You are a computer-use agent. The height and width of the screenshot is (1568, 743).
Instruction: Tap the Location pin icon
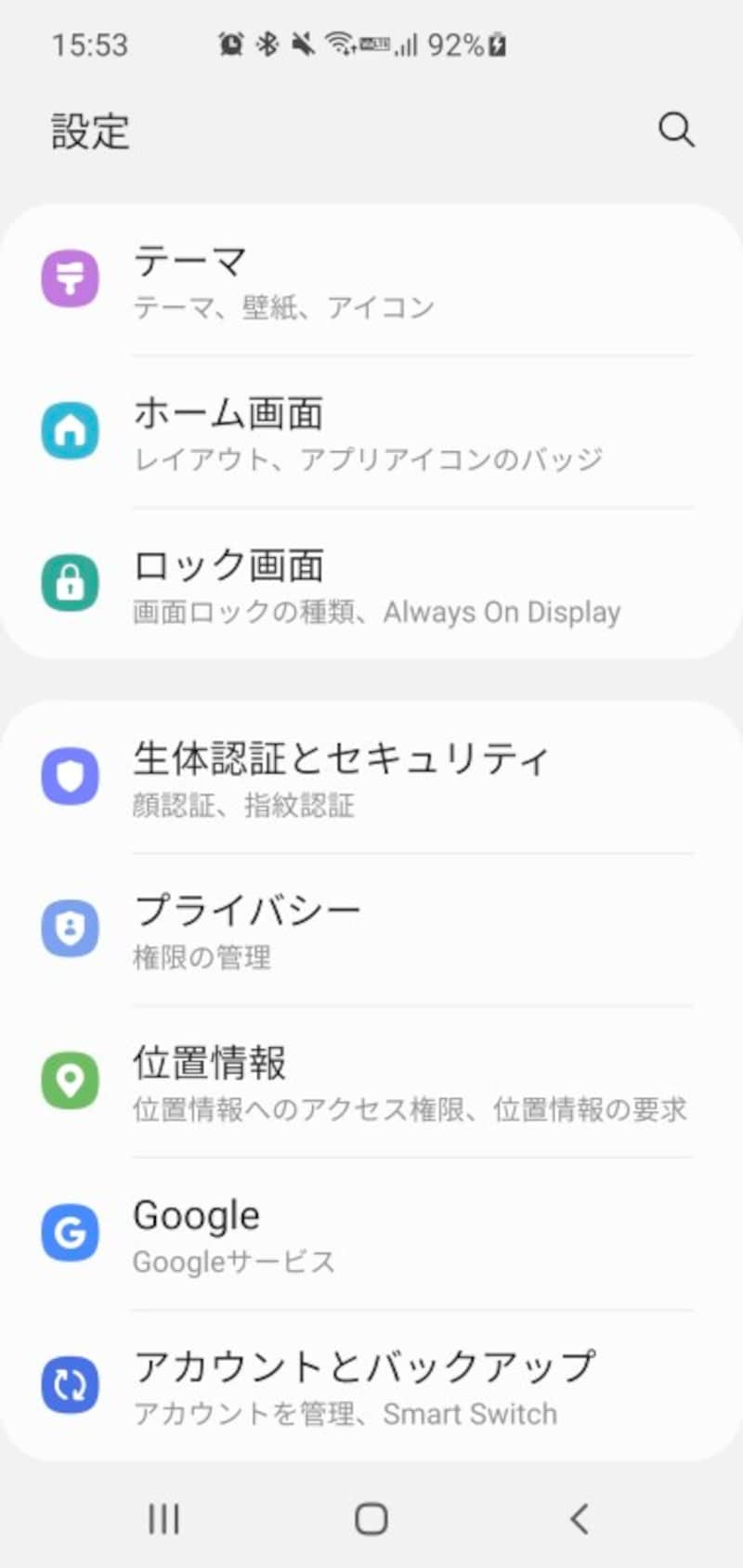tap(70, 1081)
